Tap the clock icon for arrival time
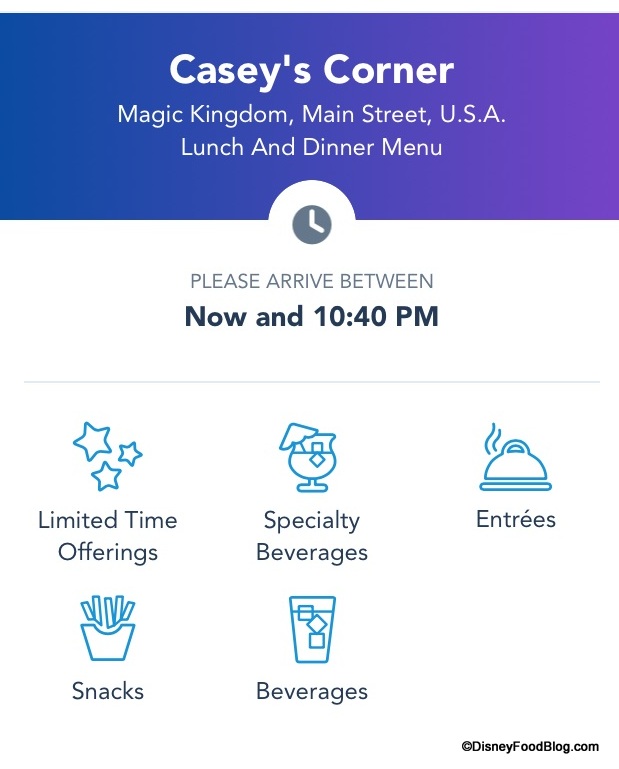The width and height of the screenshot is (619, 769). coord(311,223)
